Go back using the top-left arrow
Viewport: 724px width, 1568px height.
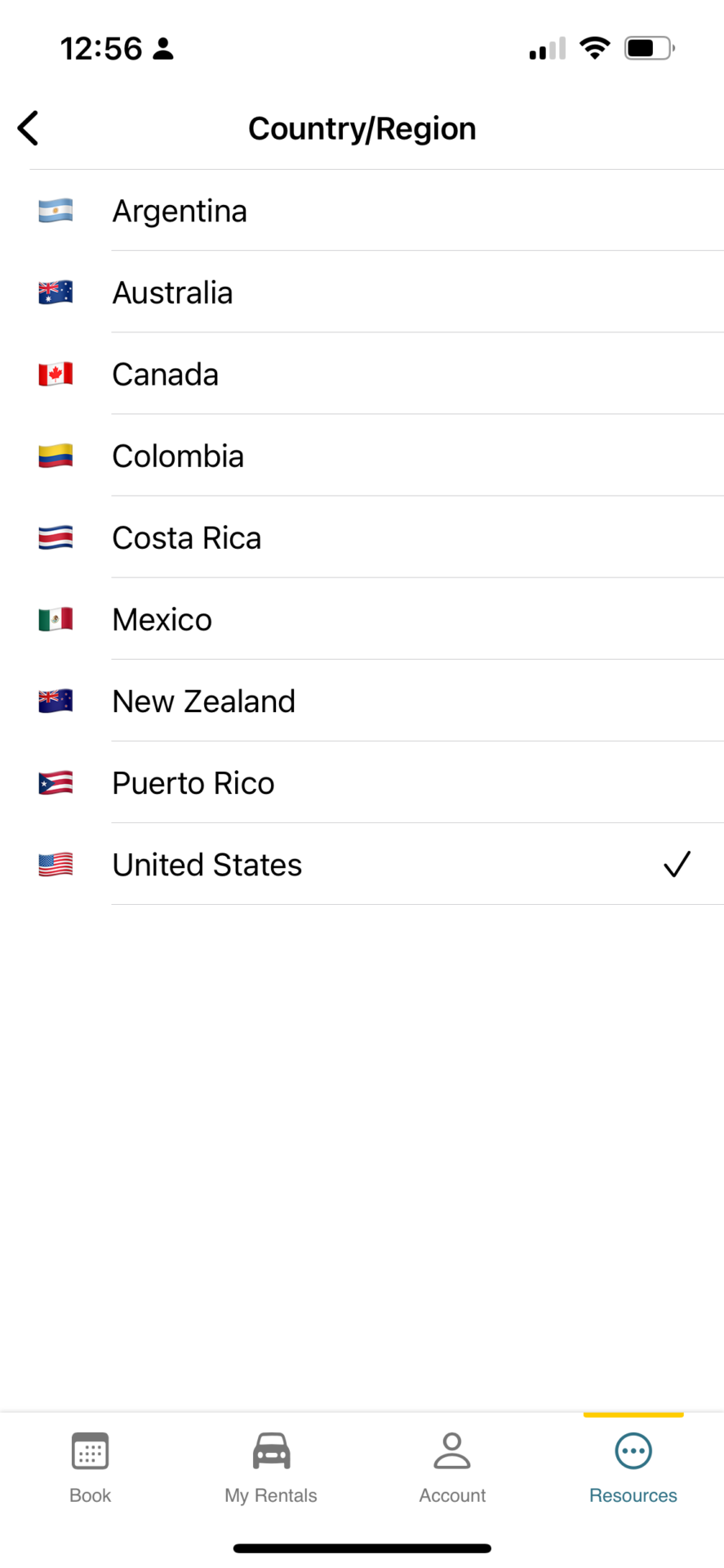[28, 128]
